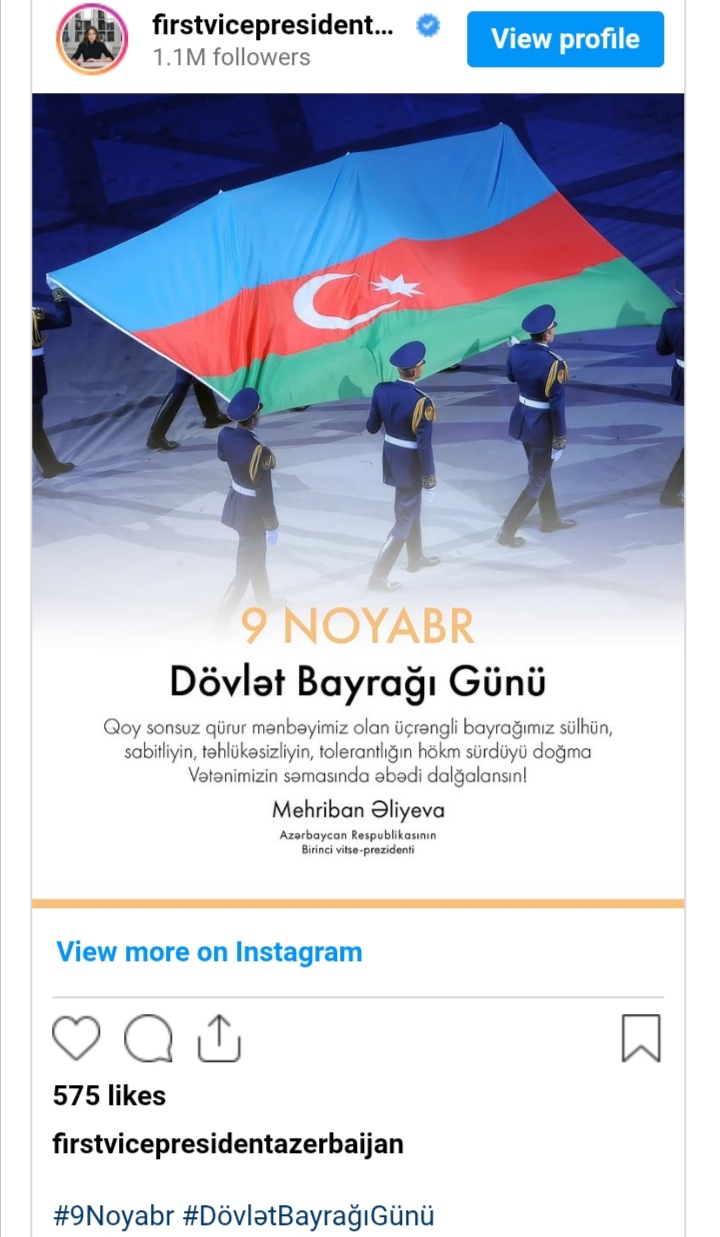Follow the View more on Instagram link
Image resolution: width=720 pixels, height=1237 pixels.
pyautogui.click(x=209, y=952)
